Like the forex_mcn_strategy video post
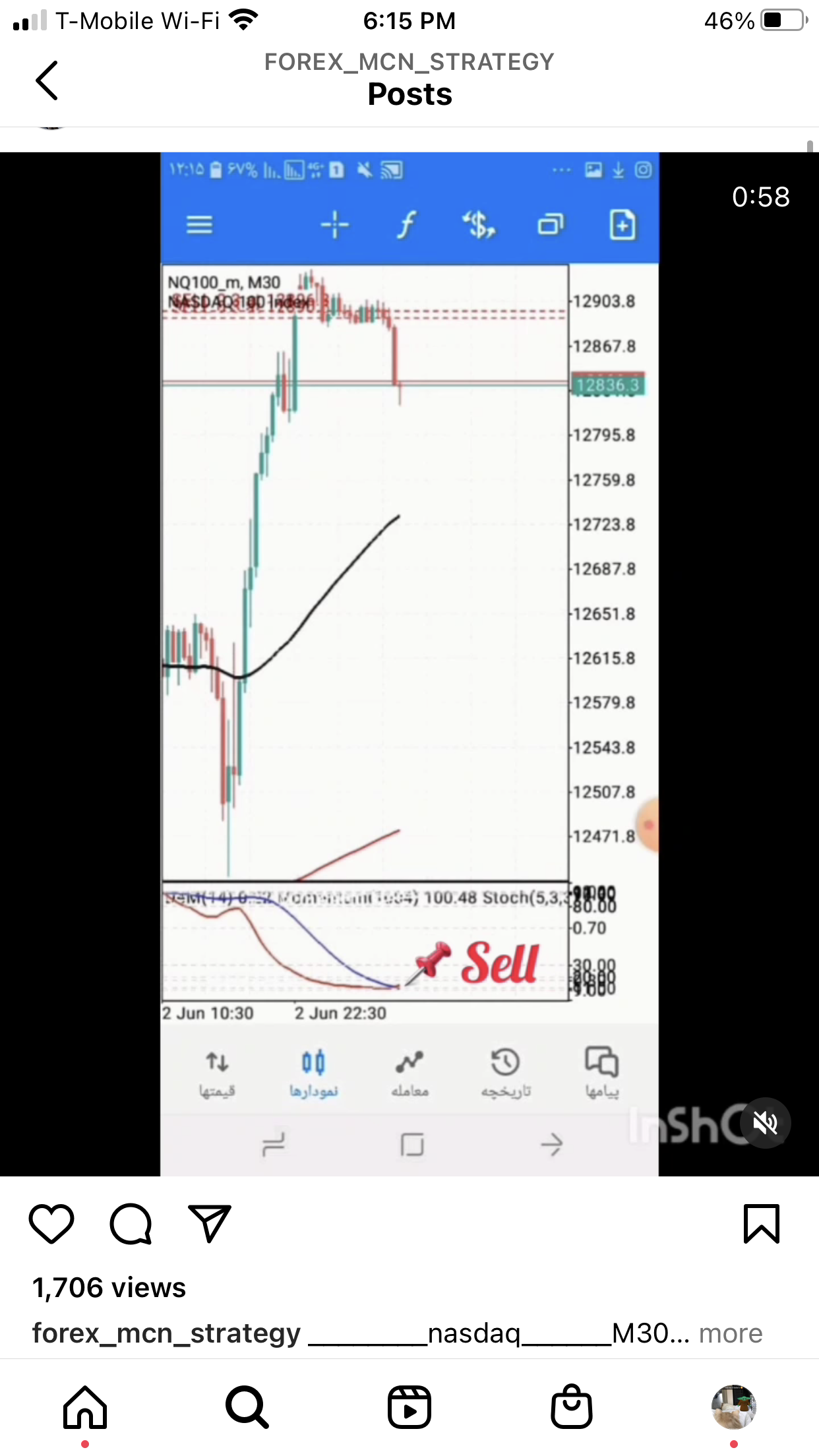819x1456 pixels. pyautogui.click(x=51, y=1224)
